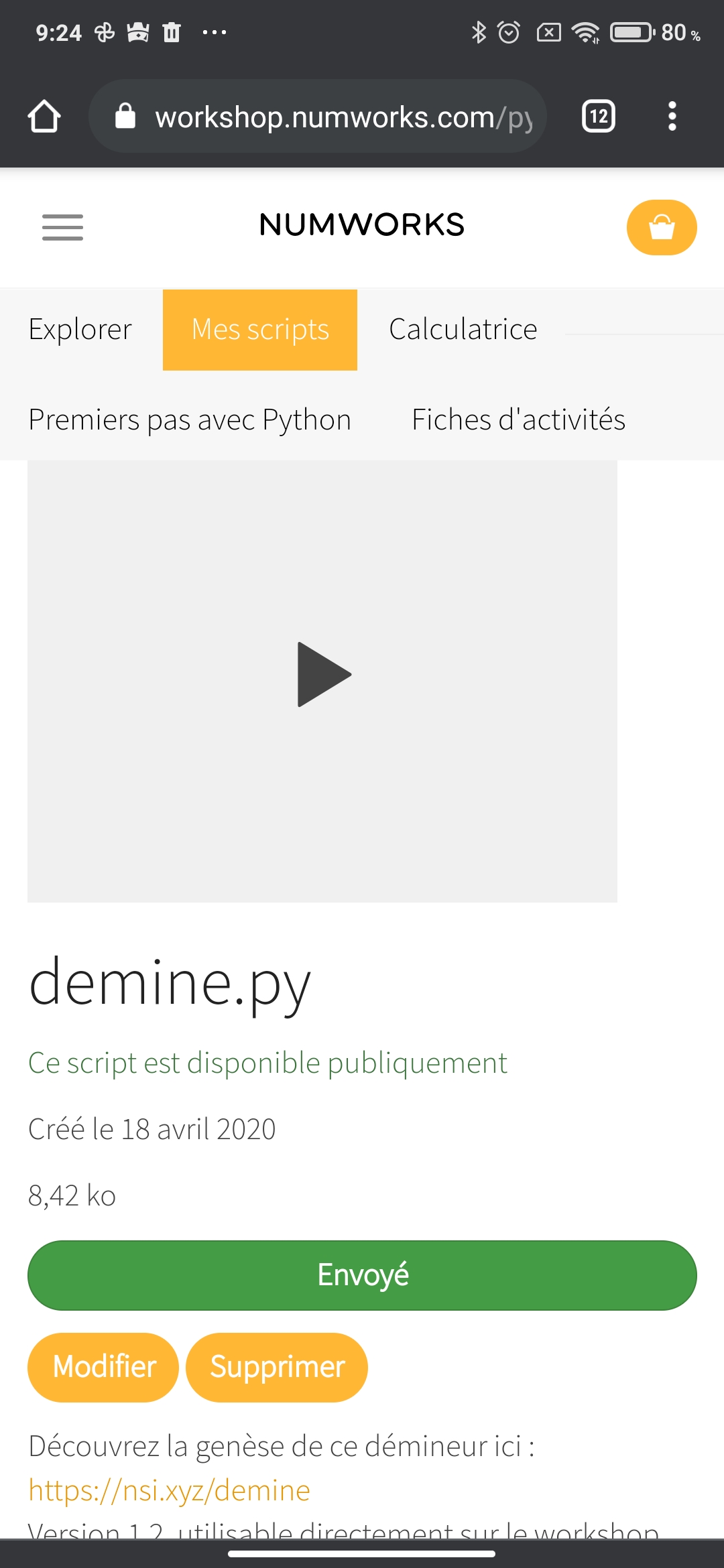The width and height of the screenshot is (724, 1568).
Task: Select the Mes scripts tab
Action: [260, 330]
